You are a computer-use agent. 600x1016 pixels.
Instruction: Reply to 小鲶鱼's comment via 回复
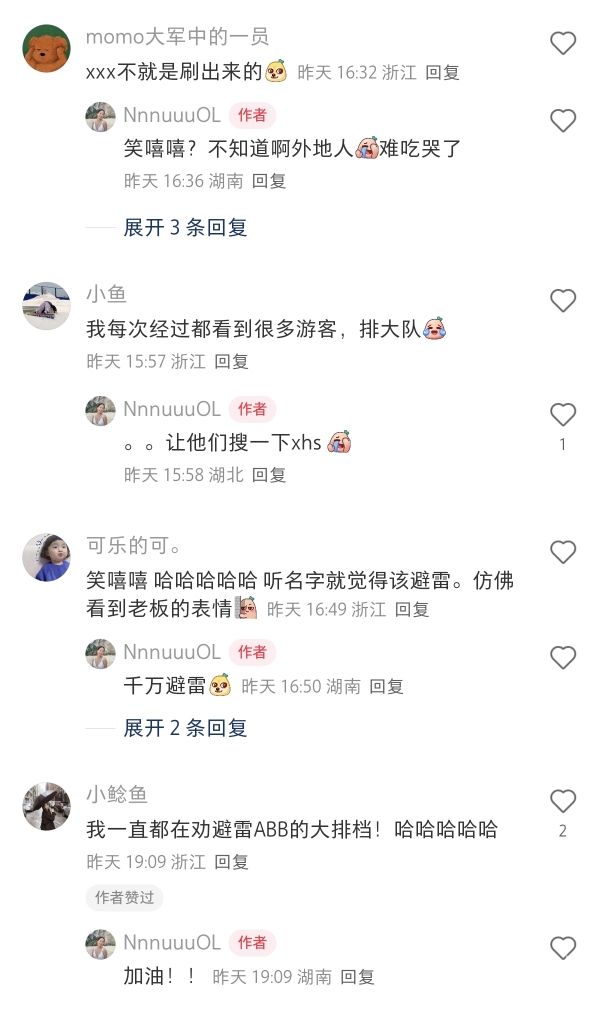pos(231,862)
